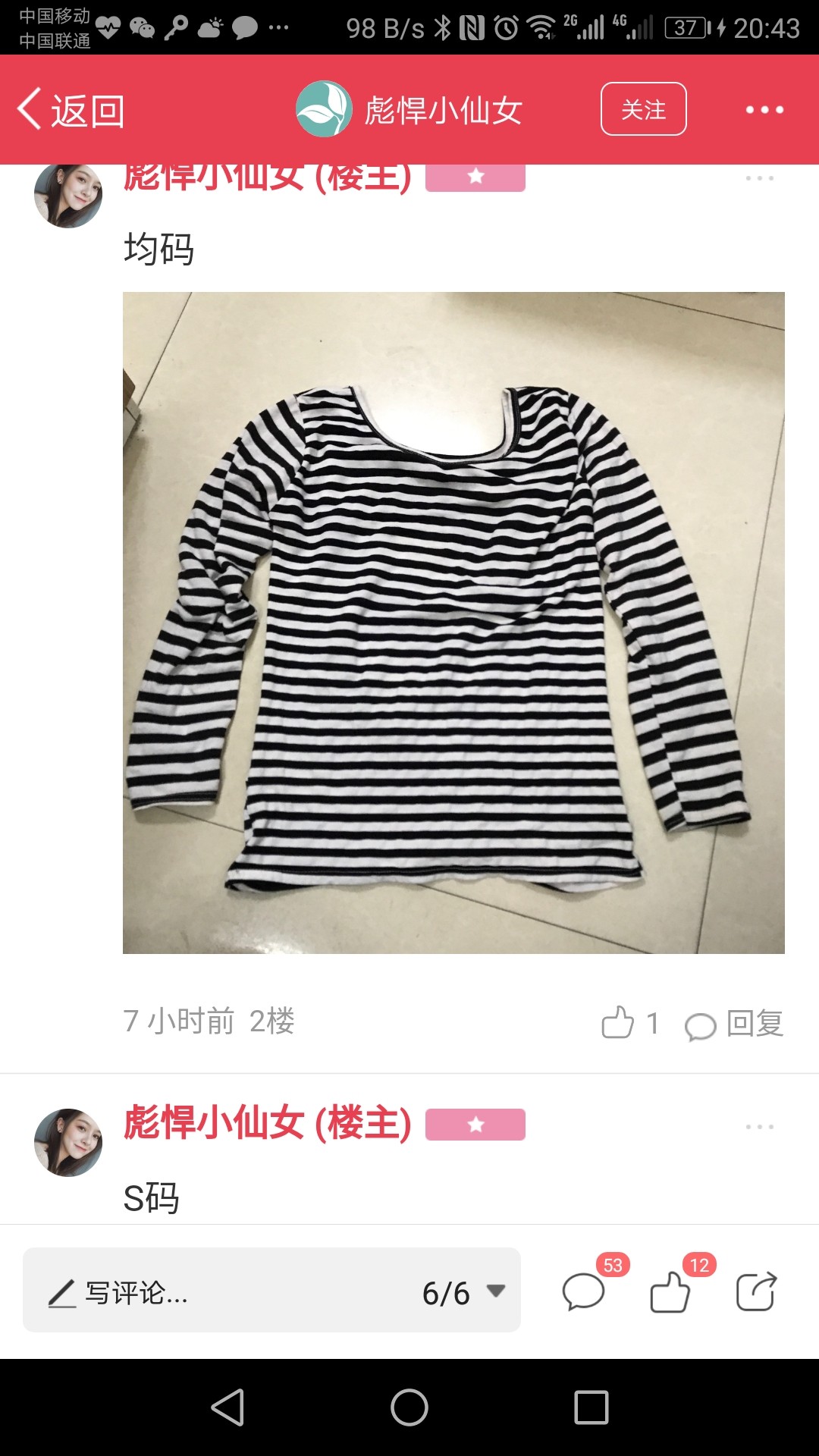819x1456 pixels.
Task: Open 彪悍小仙女 profile in header
Action: pos(409,110)
